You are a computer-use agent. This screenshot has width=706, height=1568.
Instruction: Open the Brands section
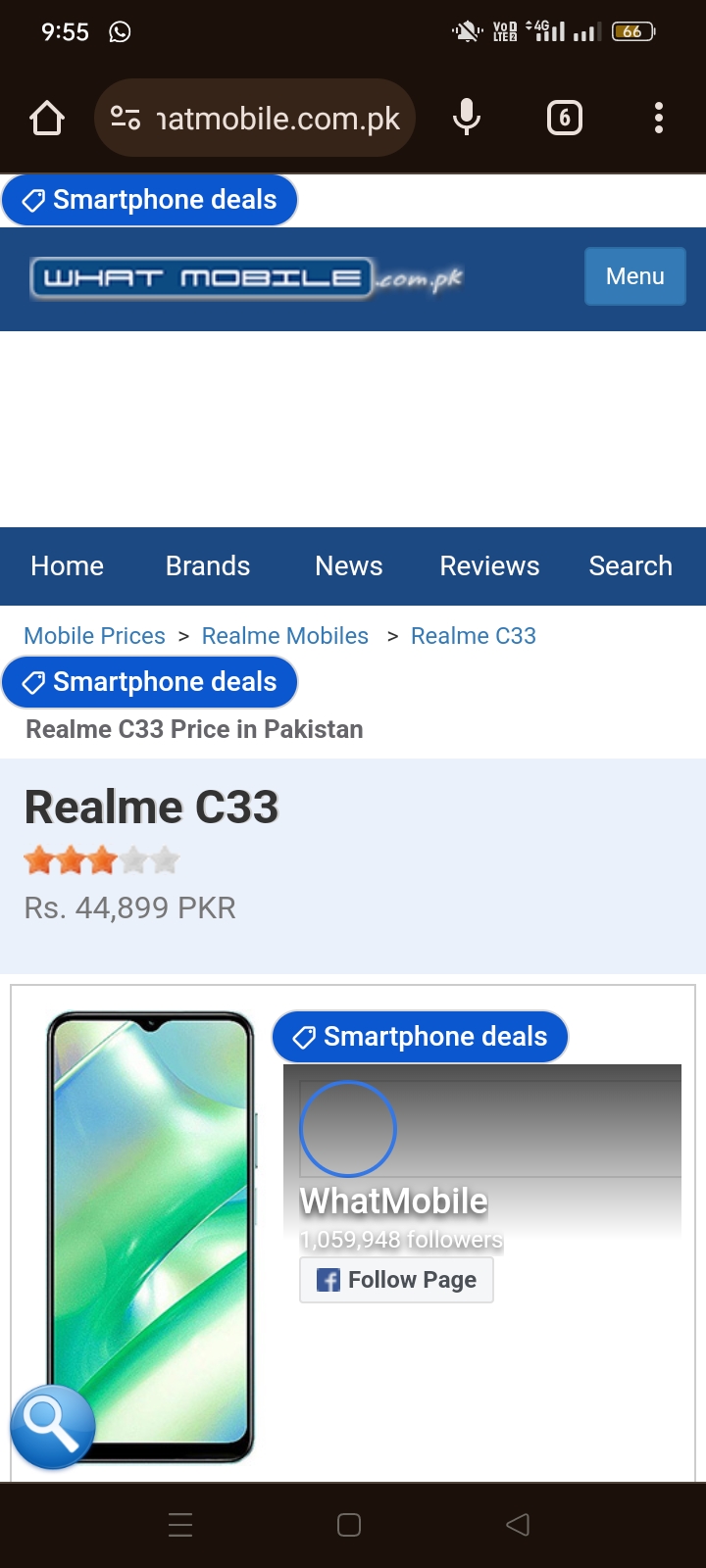click(208, 566)
